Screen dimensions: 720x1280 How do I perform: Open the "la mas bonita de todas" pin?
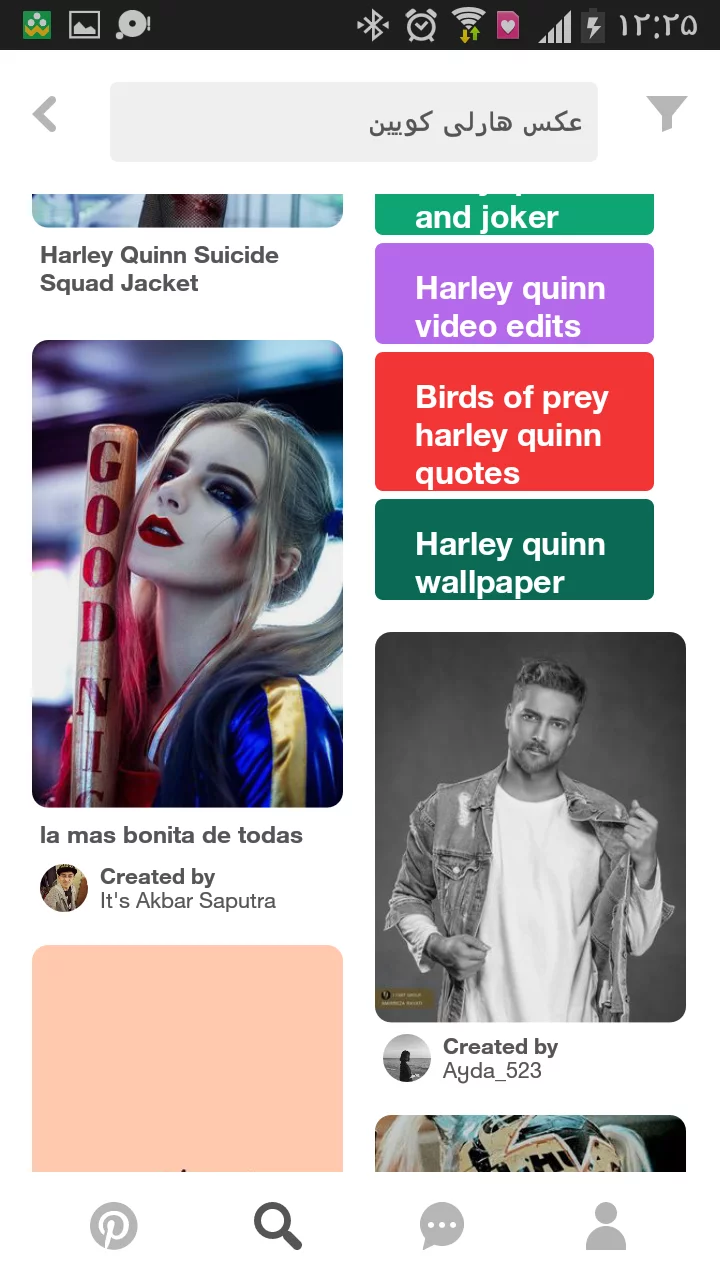coord(187,573)
